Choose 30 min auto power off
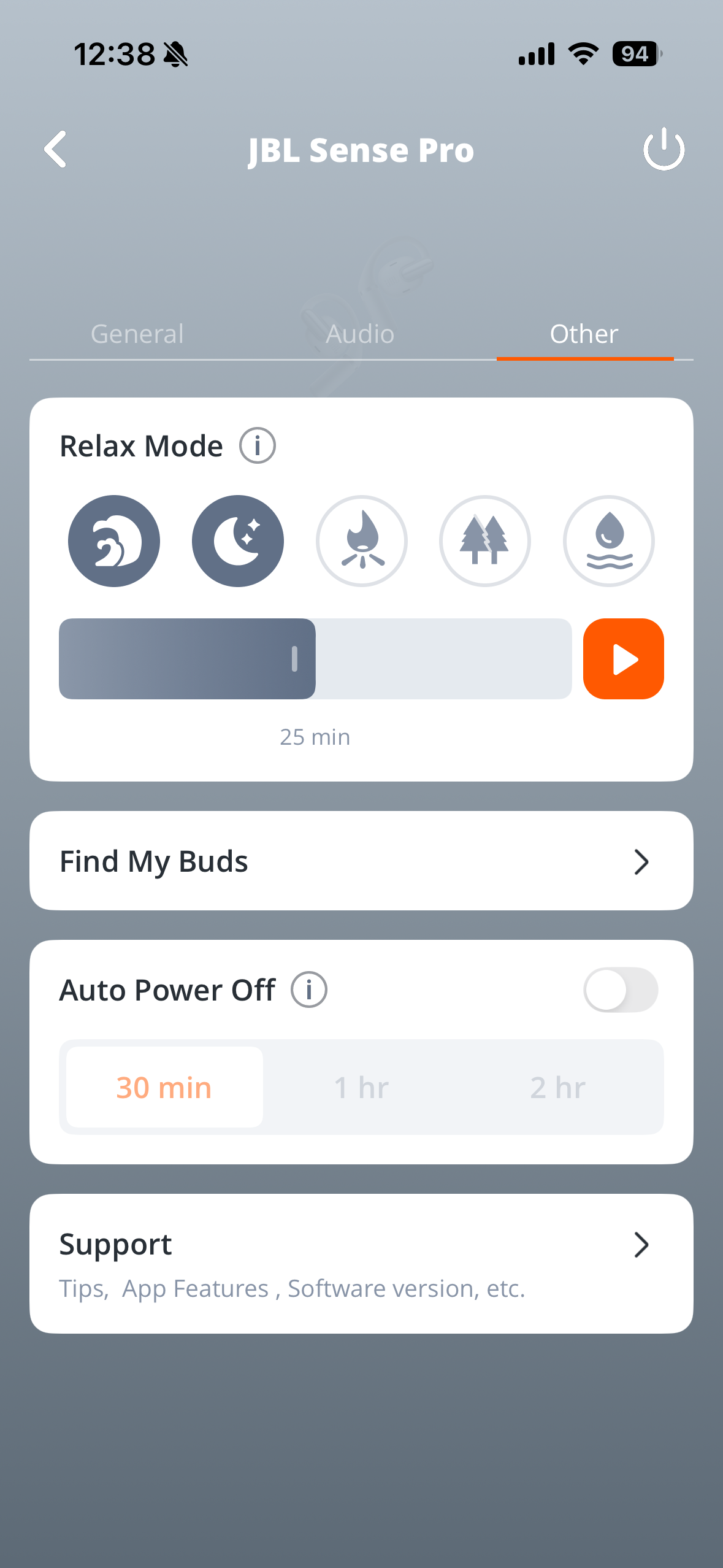This screenshot has width=723, height=1568. [164, 1088]
